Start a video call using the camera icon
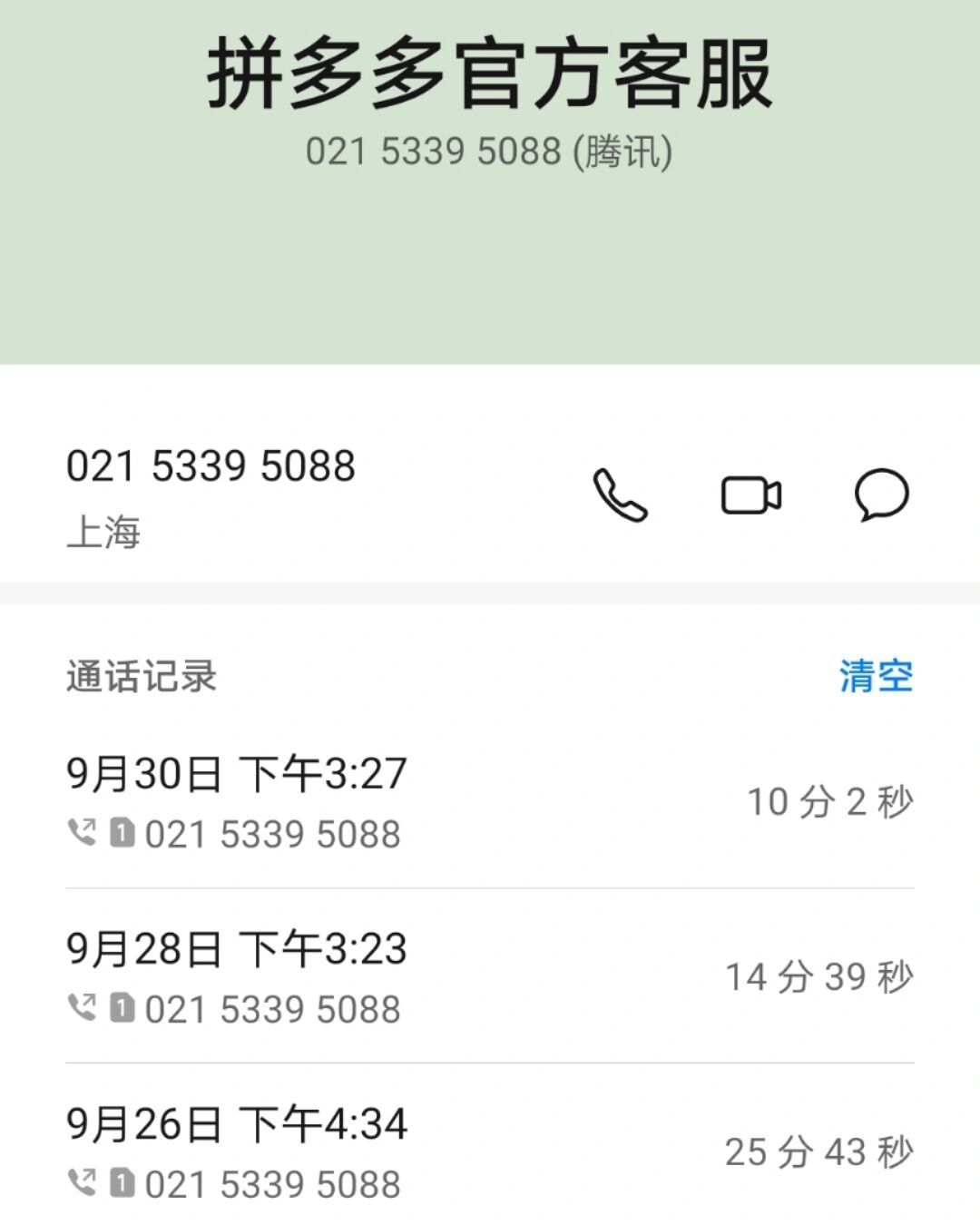980x1225 pixels. tap(751, 495)
